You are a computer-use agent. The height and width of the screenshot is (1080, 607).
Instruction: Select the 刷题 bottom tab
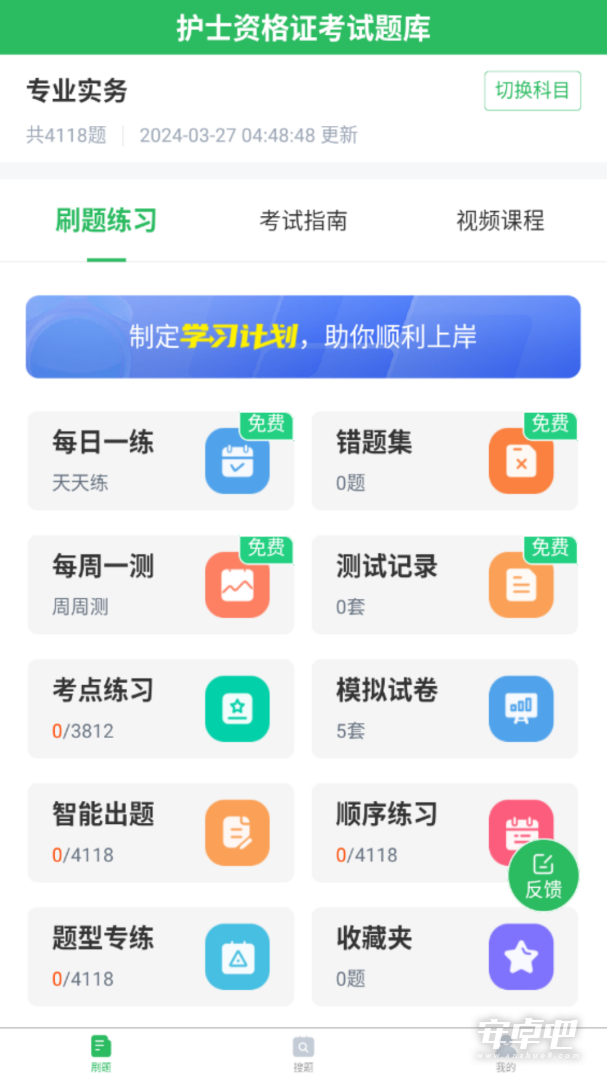(x=101, y=1055)
